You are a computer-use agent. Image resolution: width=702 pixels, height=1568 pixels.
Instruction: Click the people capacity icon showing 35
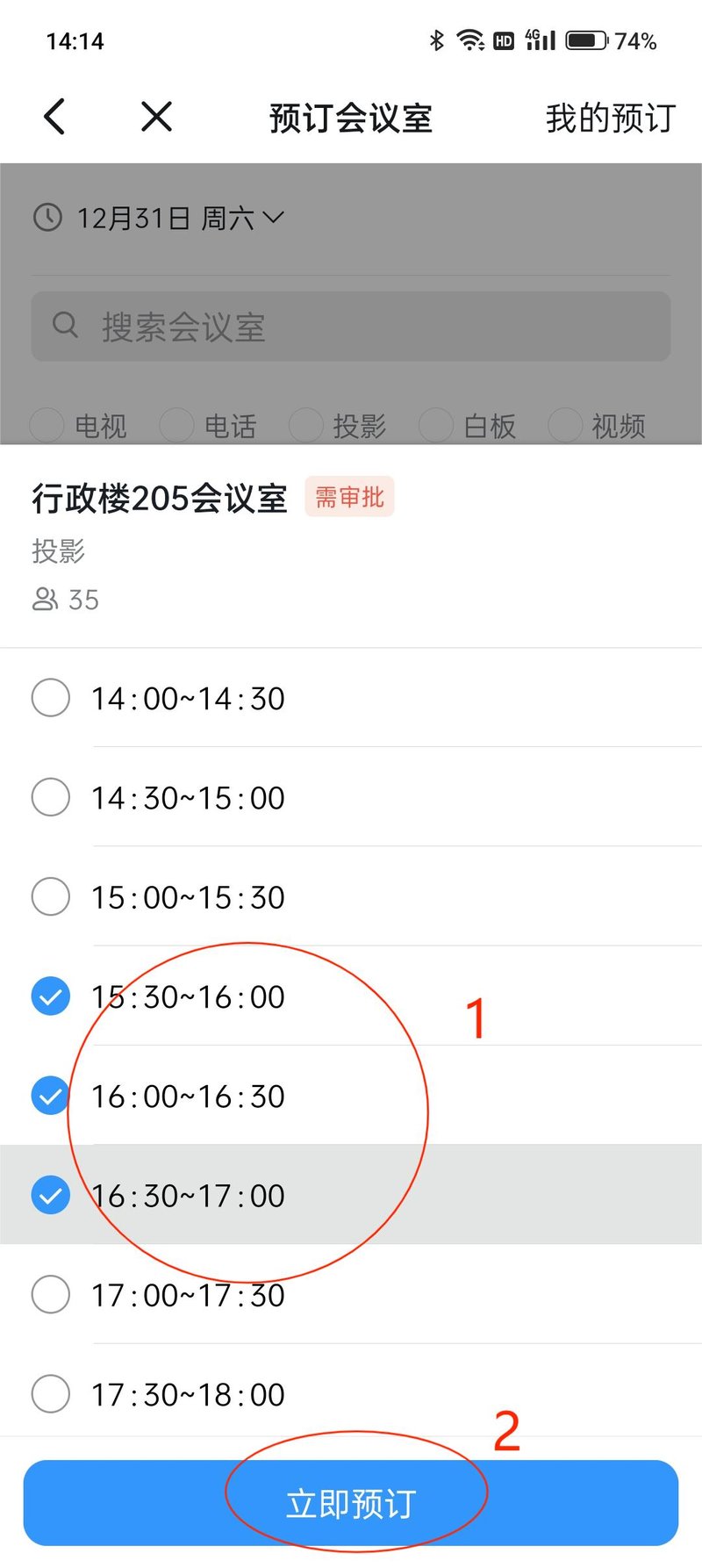click(x=46, y=600)
